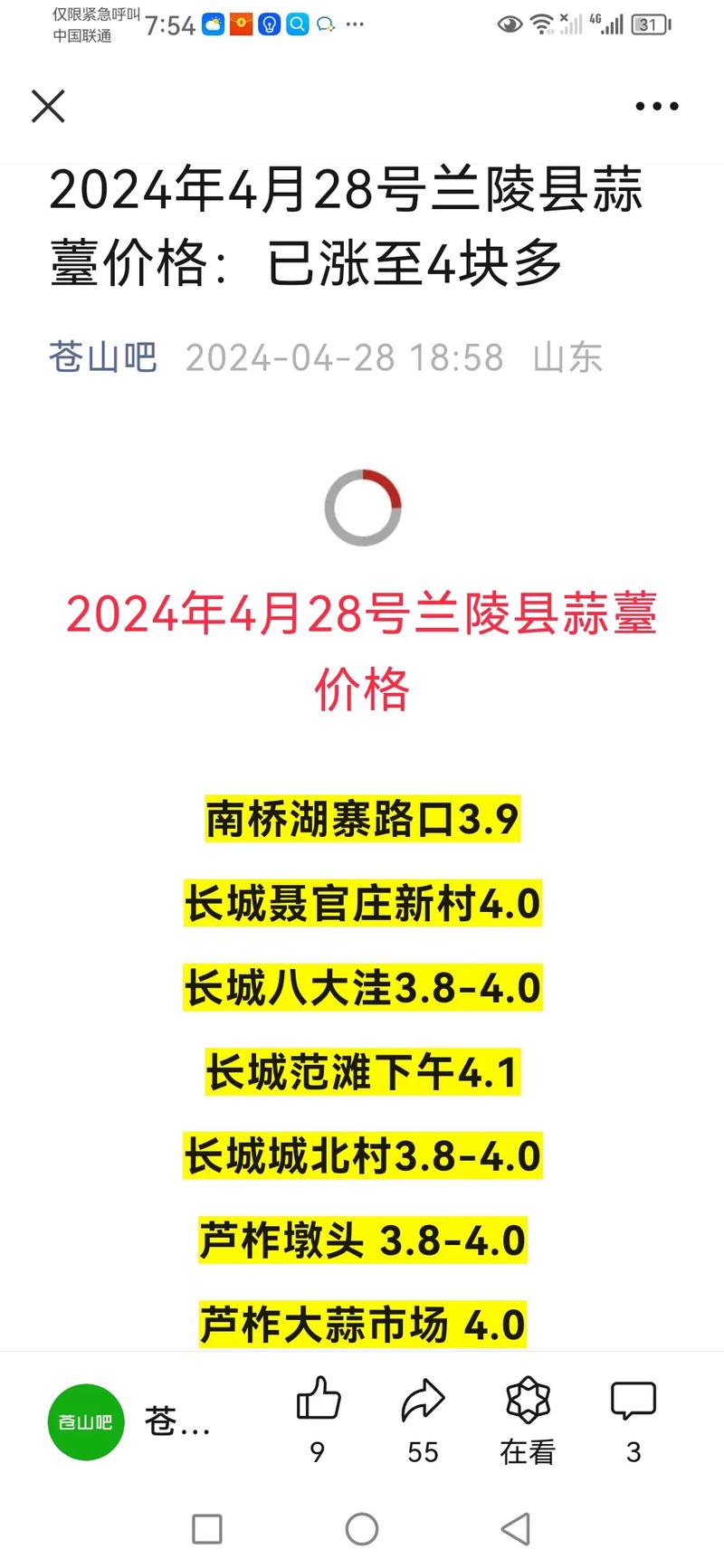Open the 苍山吧 account link under the title
Image resolution: width=724 pixels, height=1568 pixels.
(103, 357)
